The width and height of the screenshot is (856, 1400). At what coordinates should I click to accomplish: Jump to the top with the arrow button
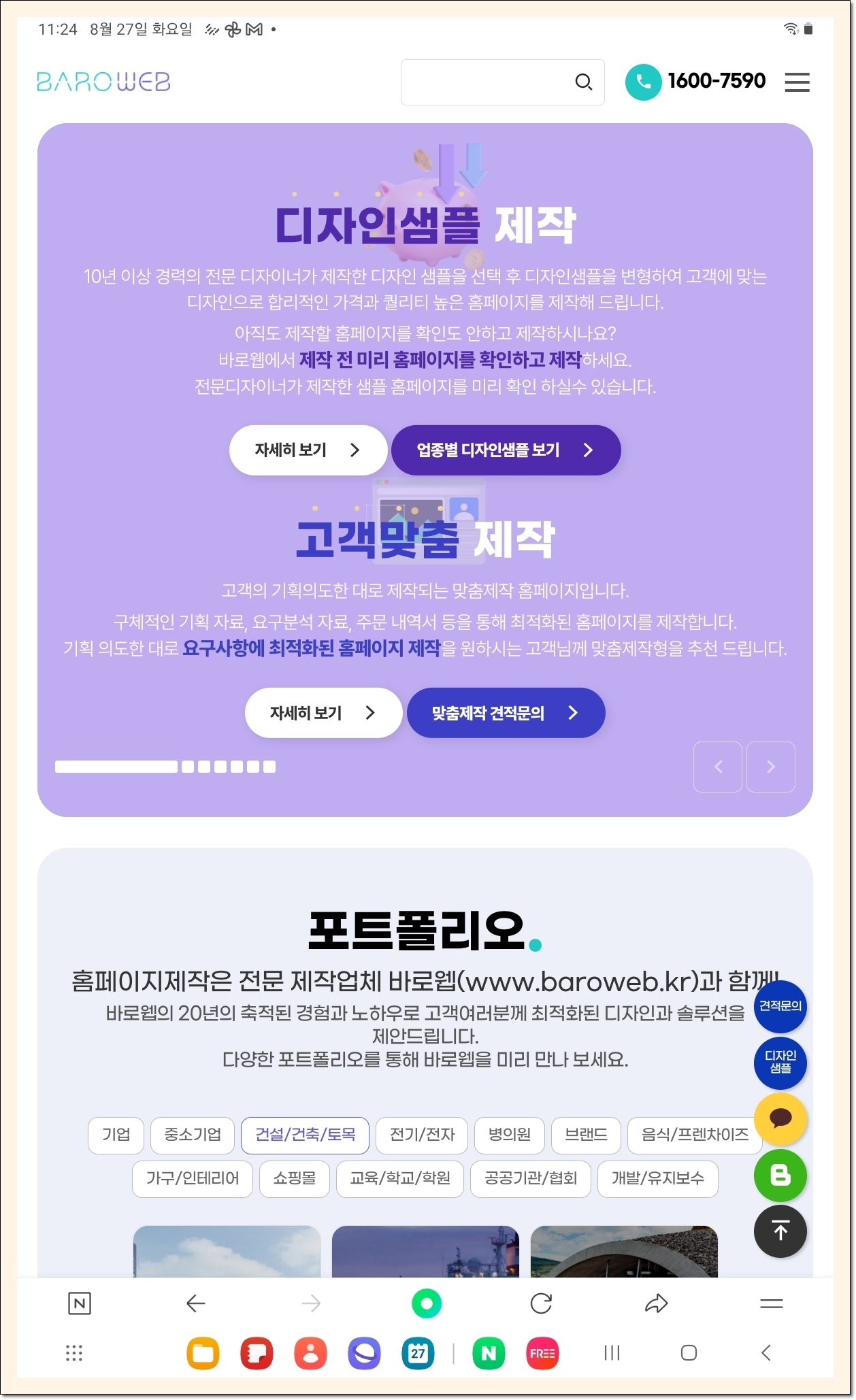[780, 1231]
